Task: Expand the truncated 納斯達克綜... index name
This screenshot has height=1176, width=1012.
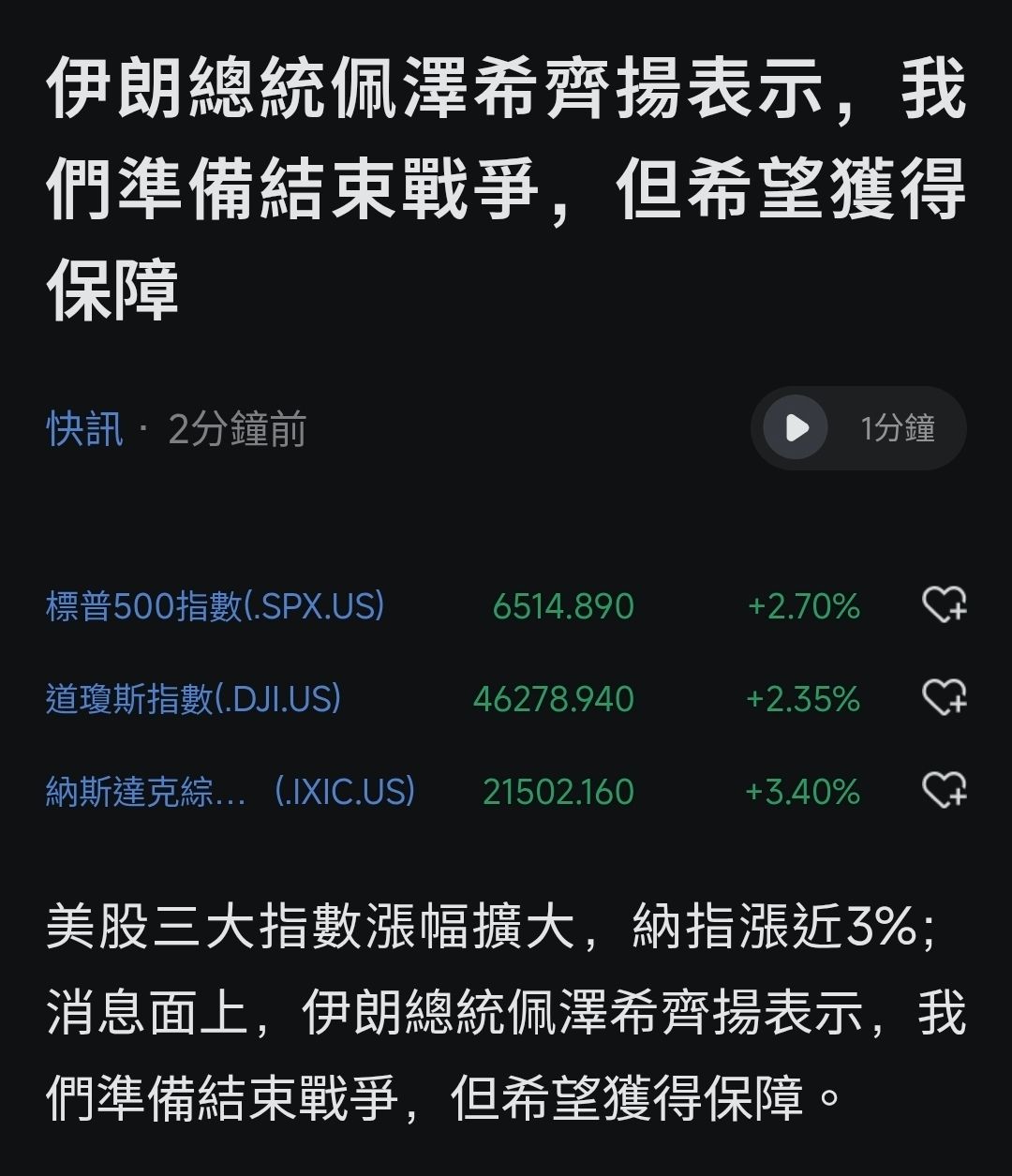Action: pos(230,792)
